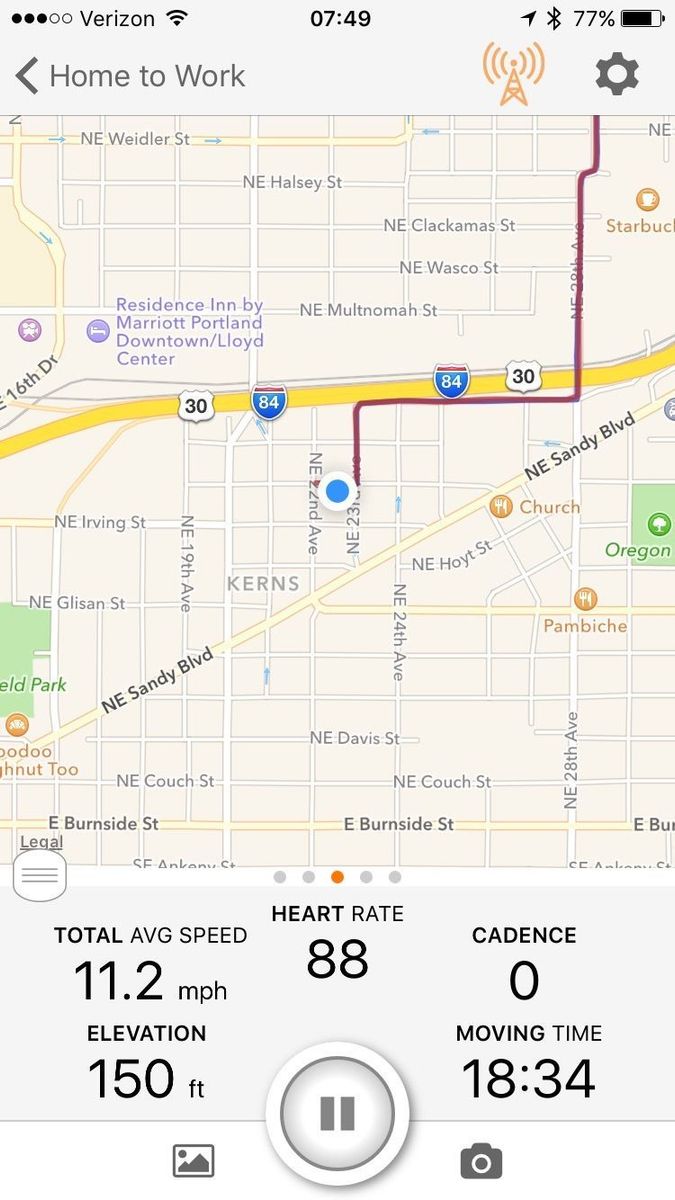Open the settings gear
This screenshot has width=675, height=1200.
click(617, 75)
